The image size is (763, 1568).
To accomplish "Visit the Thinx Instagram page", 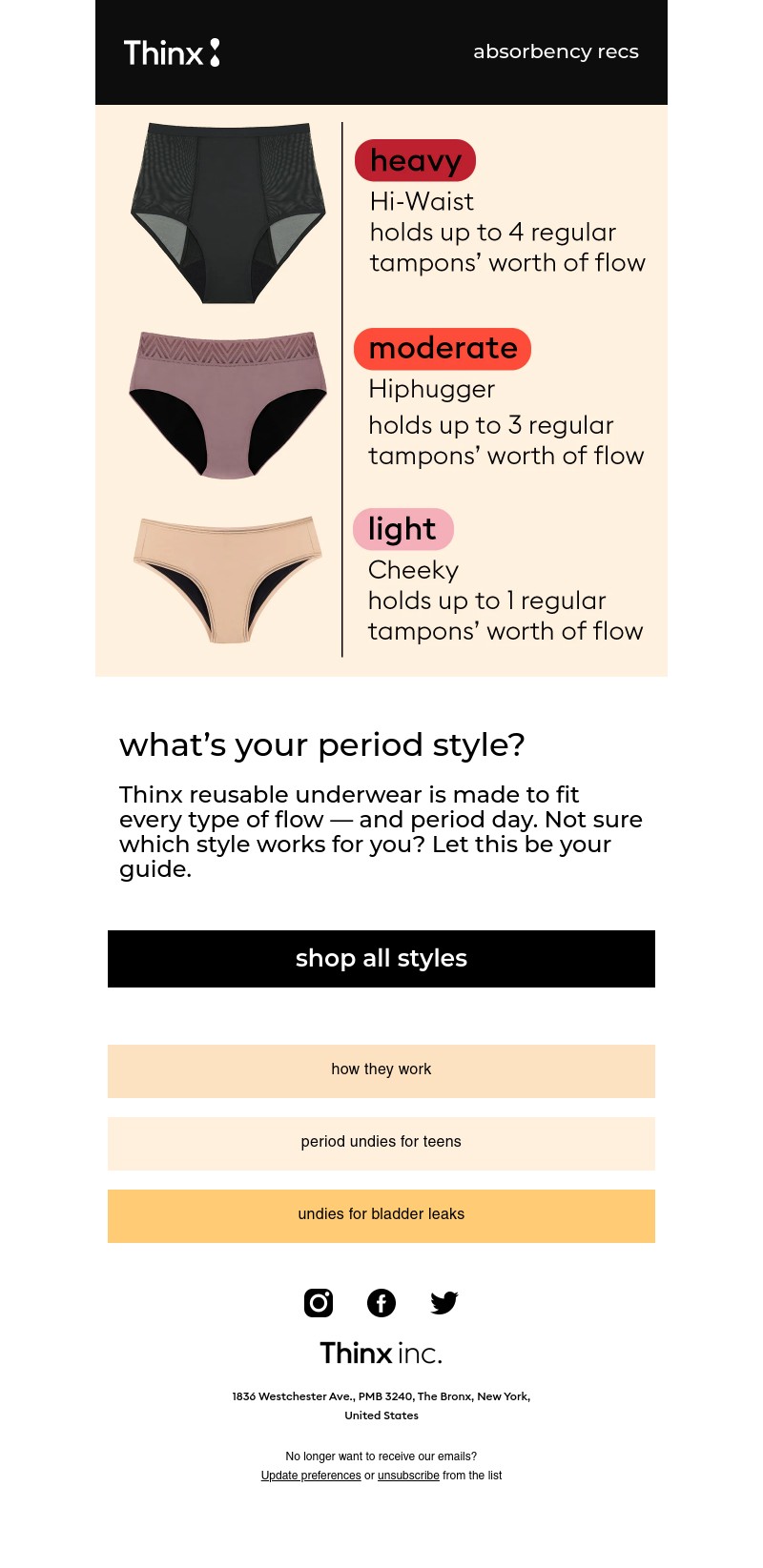I will tap(319, 1303).
